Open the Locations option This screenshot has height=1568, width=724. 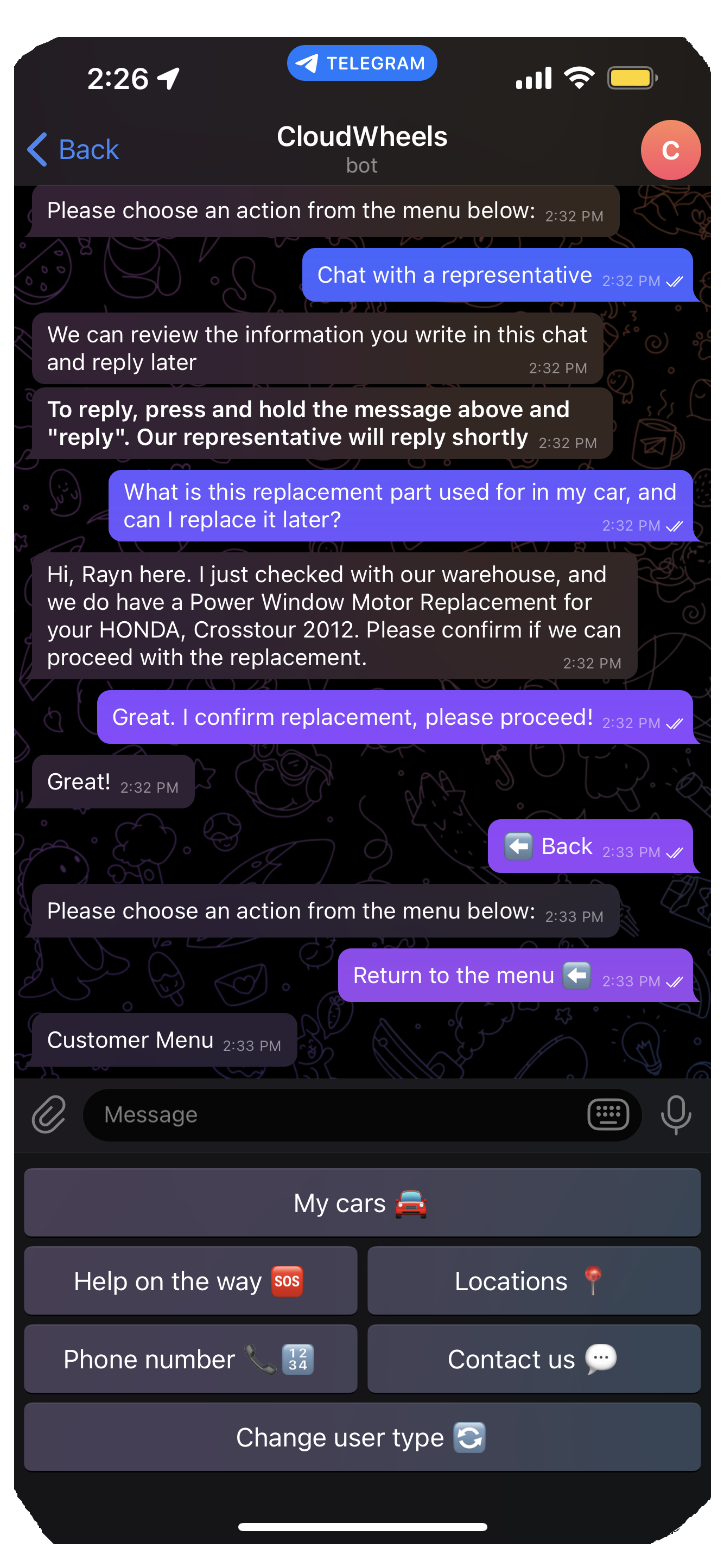click(x=534, y=1280)
